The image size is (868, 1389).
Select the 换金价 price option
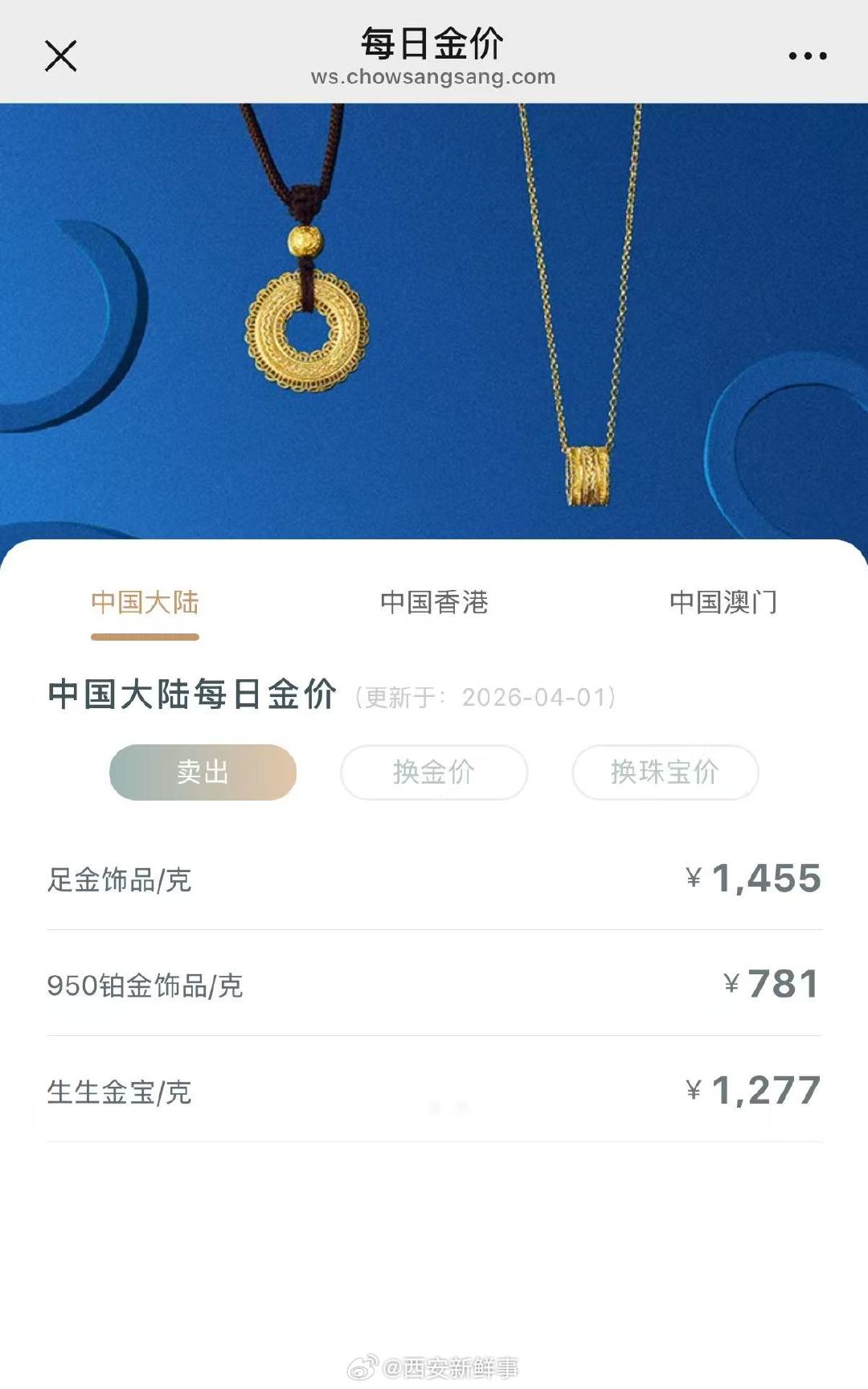(x=433, y=772)
